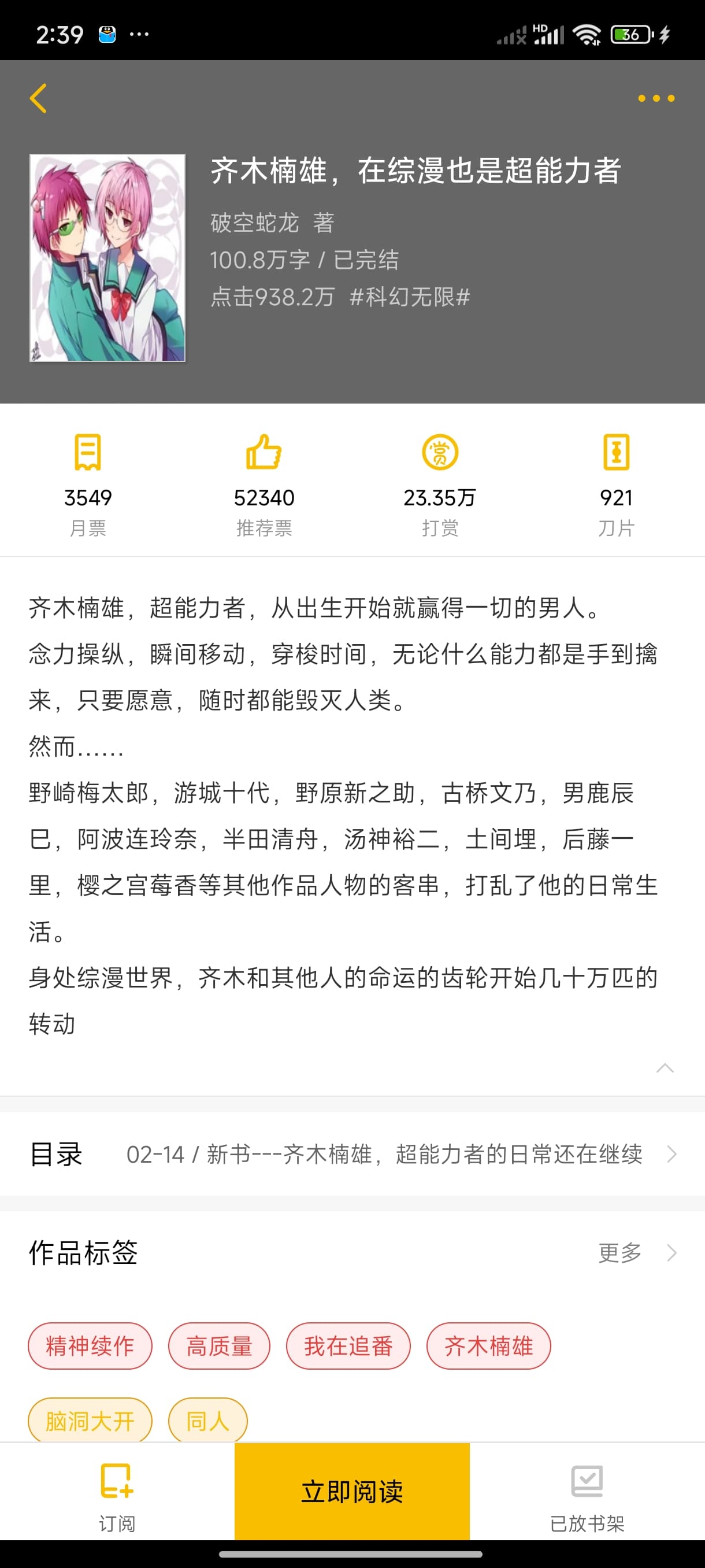Vote with 月票 monthly tickets
The height and width of the screenshot is (1568, 705).
tap(88, 485)
